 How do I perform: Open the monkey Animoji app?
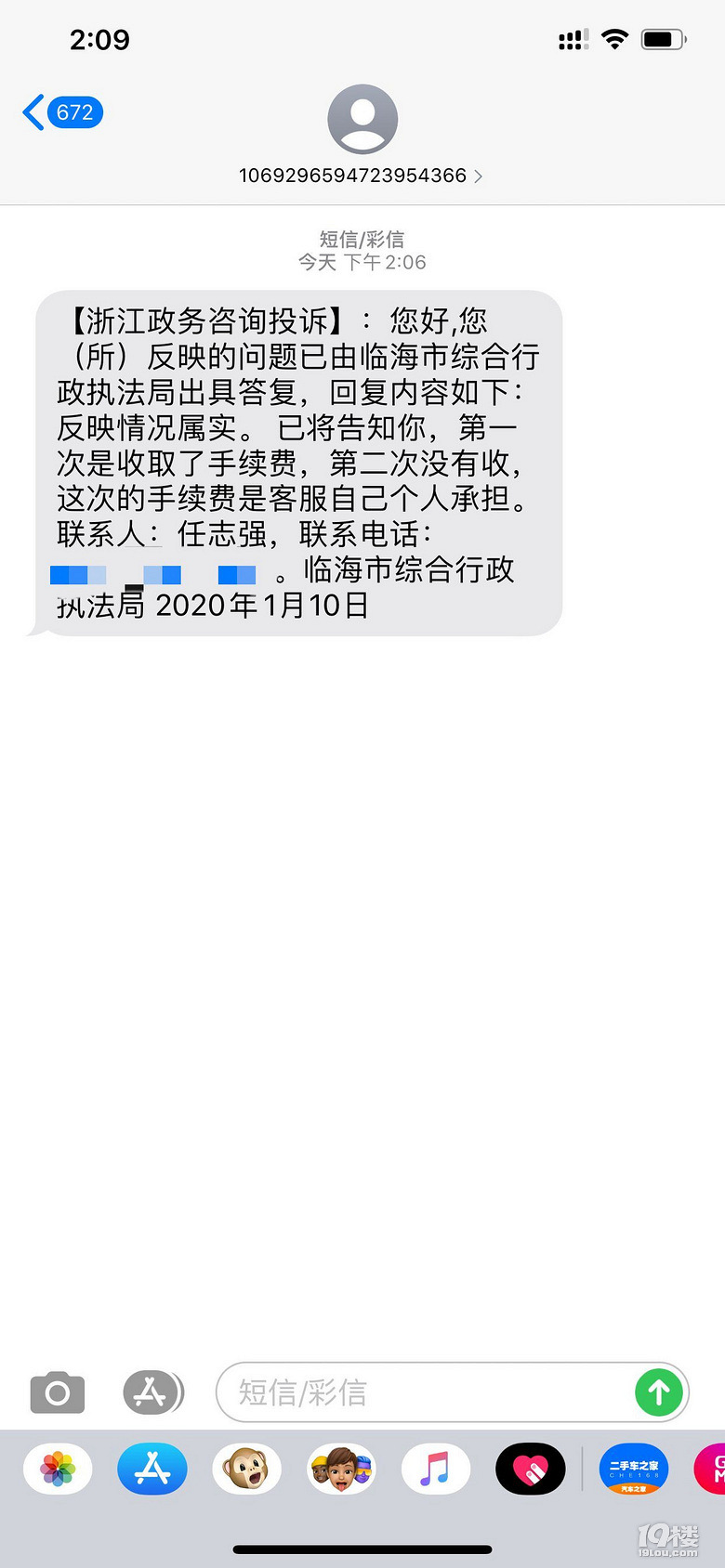pos(246,1470)
